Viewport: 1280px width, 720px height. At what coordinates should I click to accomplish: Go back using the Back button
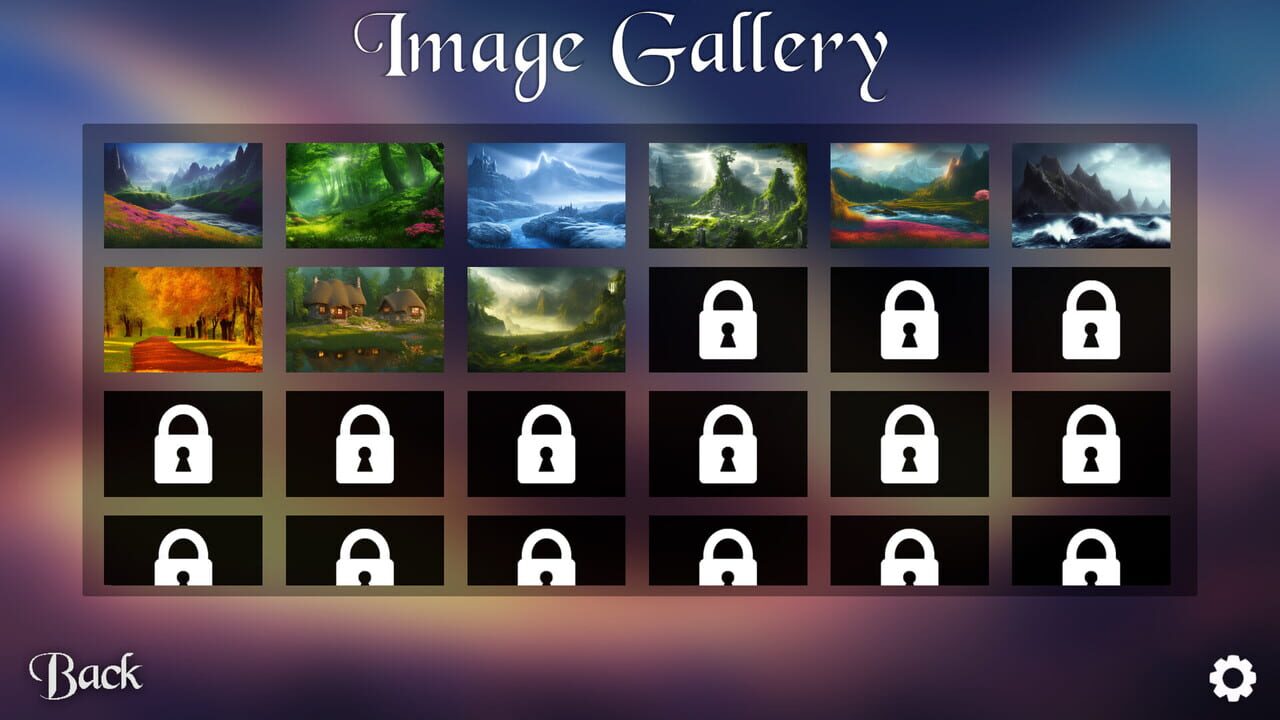click(86, 675)
